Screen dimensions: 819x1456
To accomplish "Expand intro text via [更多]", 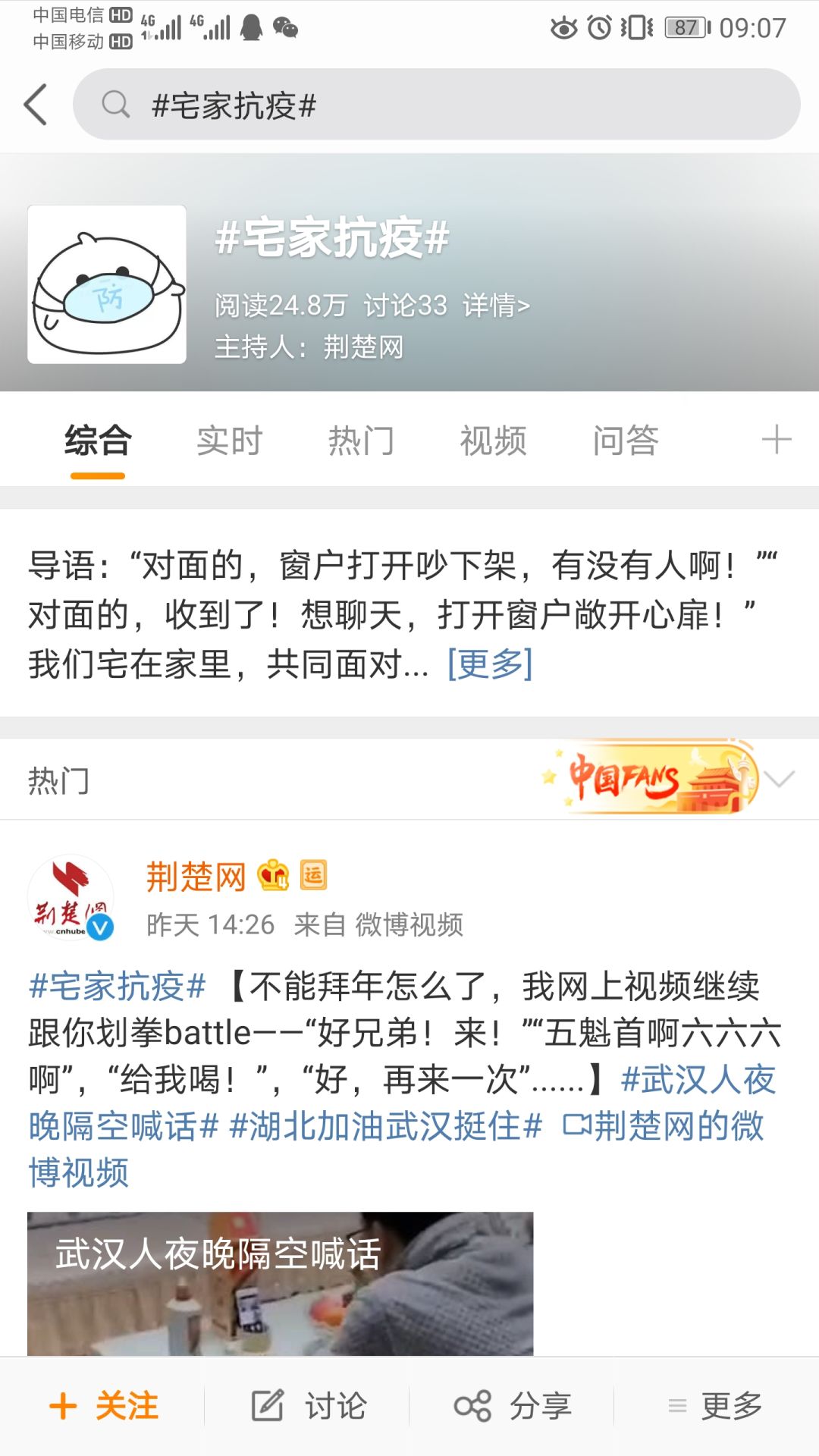I will click(x=490, y=664).
